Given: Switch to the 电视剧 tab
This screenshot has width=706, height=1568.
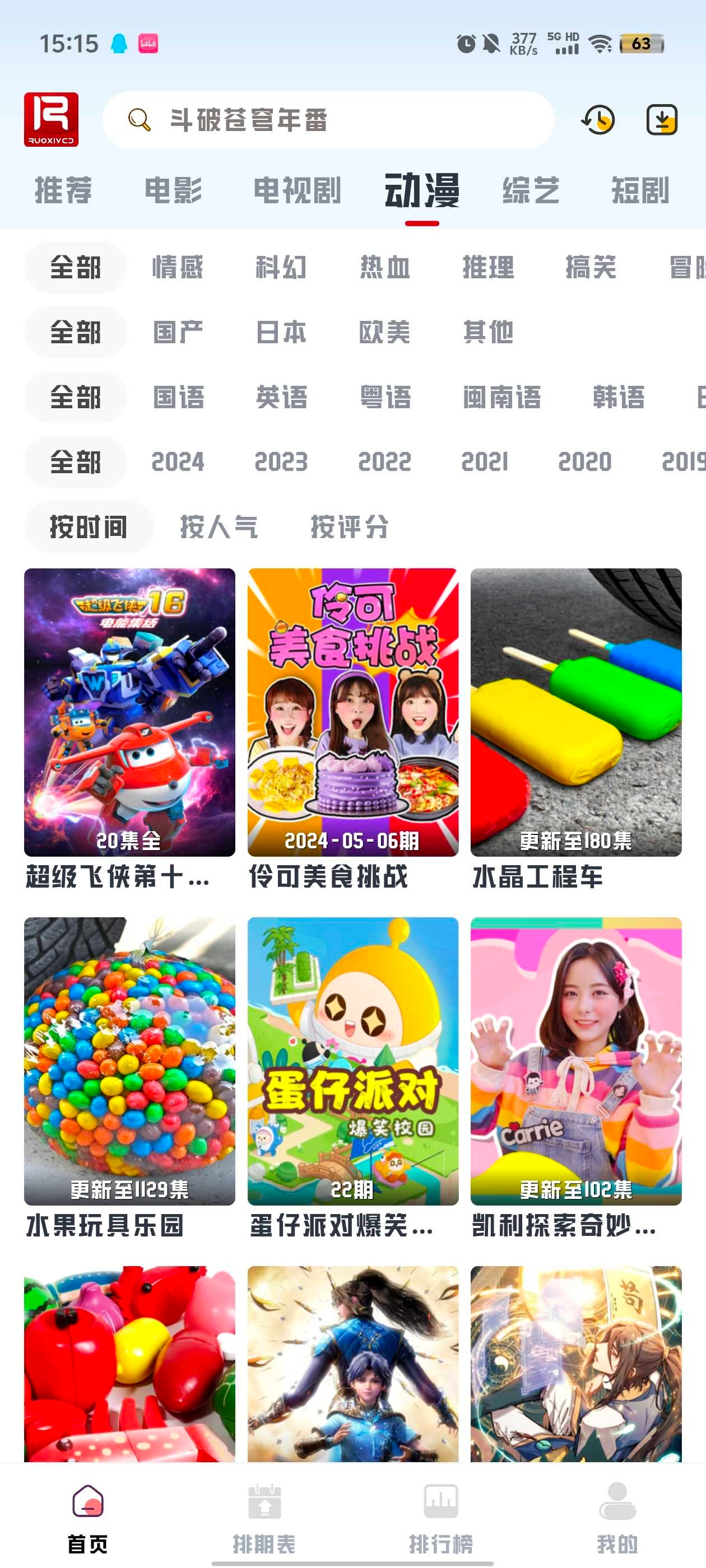Looking at the screenshot, I should tap(296, 190).
